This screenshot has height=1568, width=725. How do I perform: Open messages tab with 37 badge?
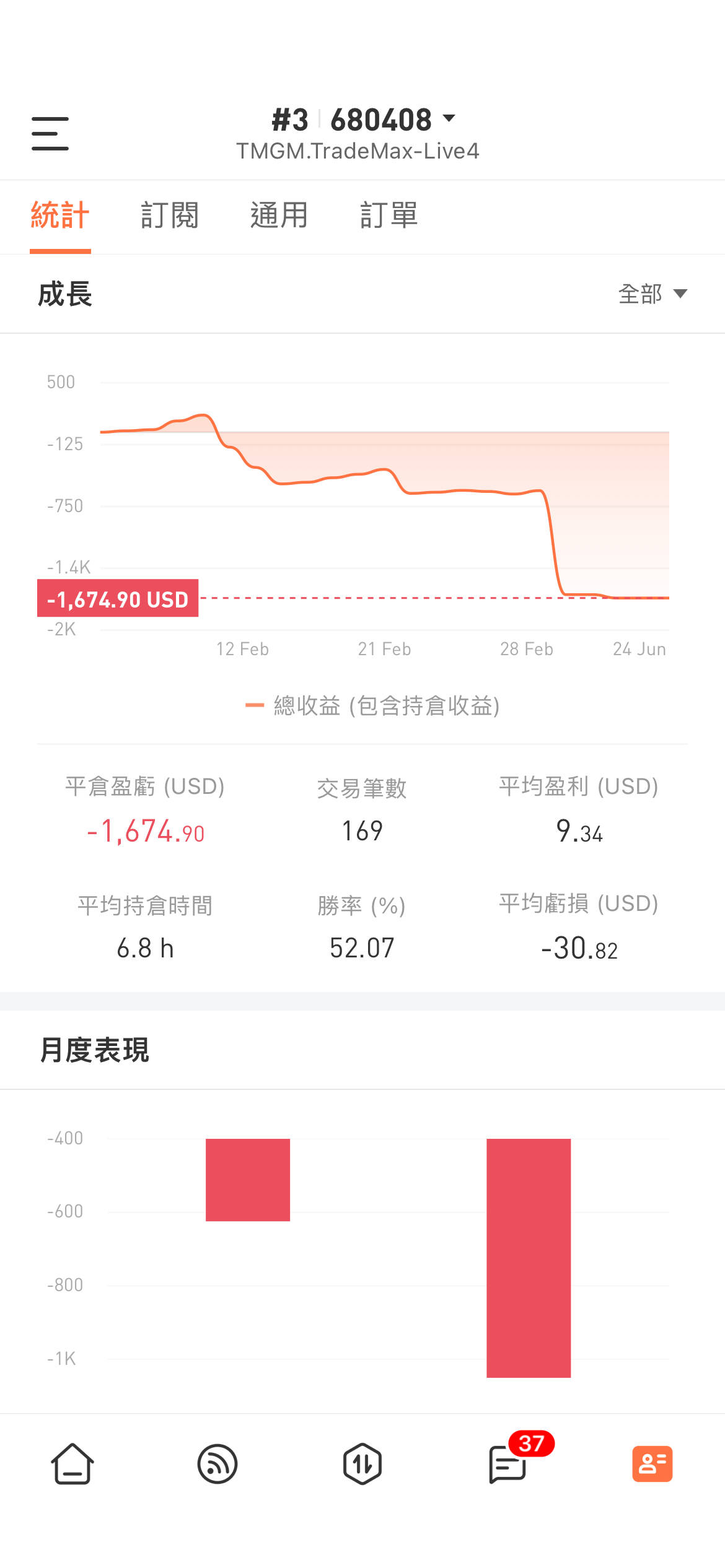(x=507, y=1464)
